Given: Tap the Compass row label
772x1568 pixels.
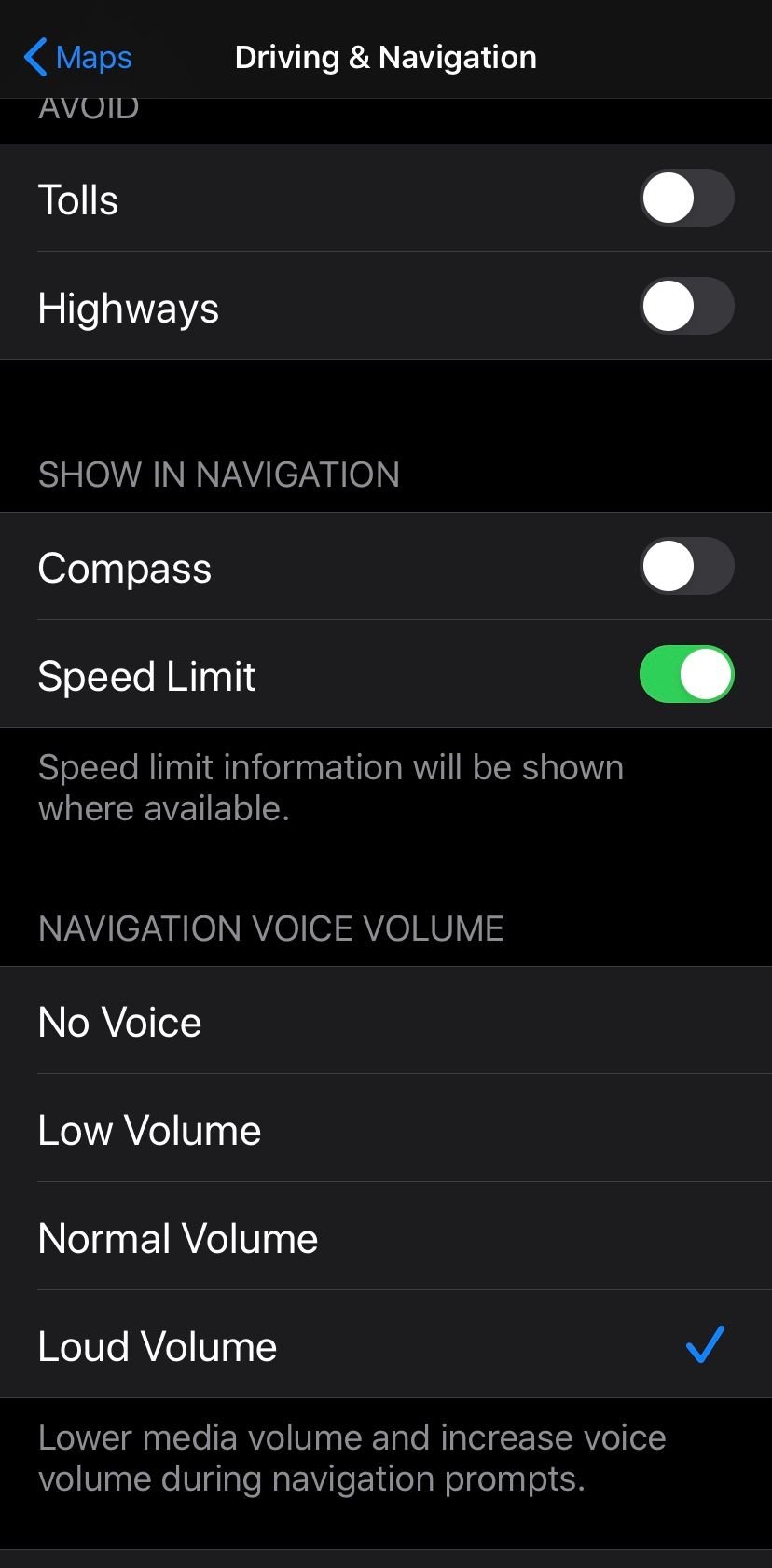Looking at the screenshot, I should (124, 567).
